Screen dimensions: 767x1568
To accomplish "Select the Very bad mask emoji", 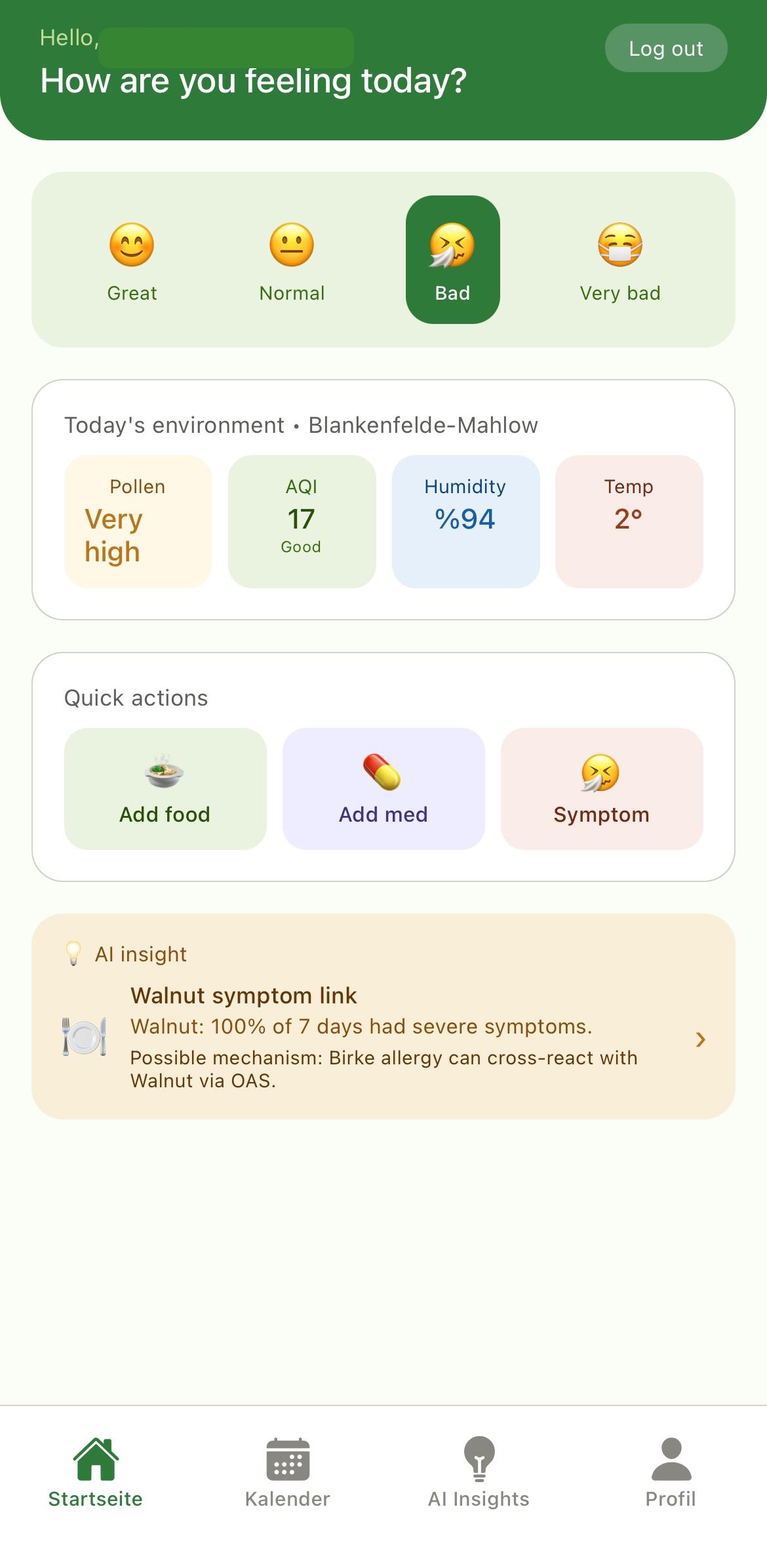I will click(x=619, y=246).
